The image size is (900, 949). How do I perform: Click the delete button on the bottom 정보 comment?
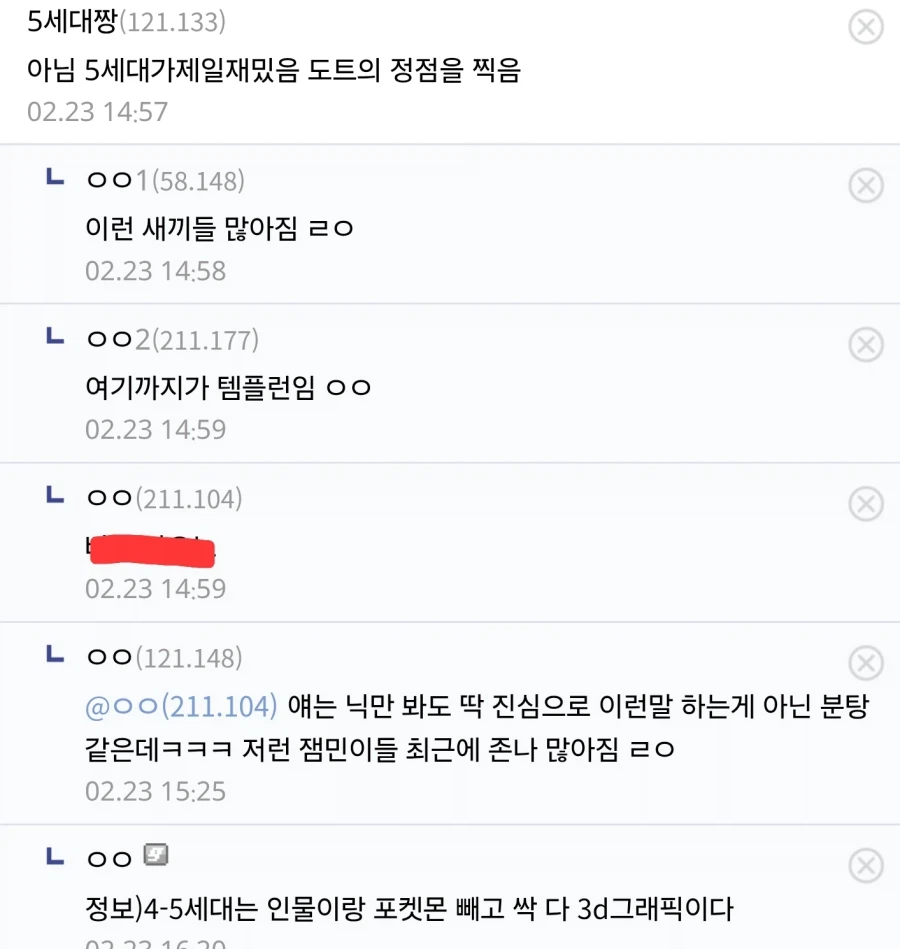point(864,867)
